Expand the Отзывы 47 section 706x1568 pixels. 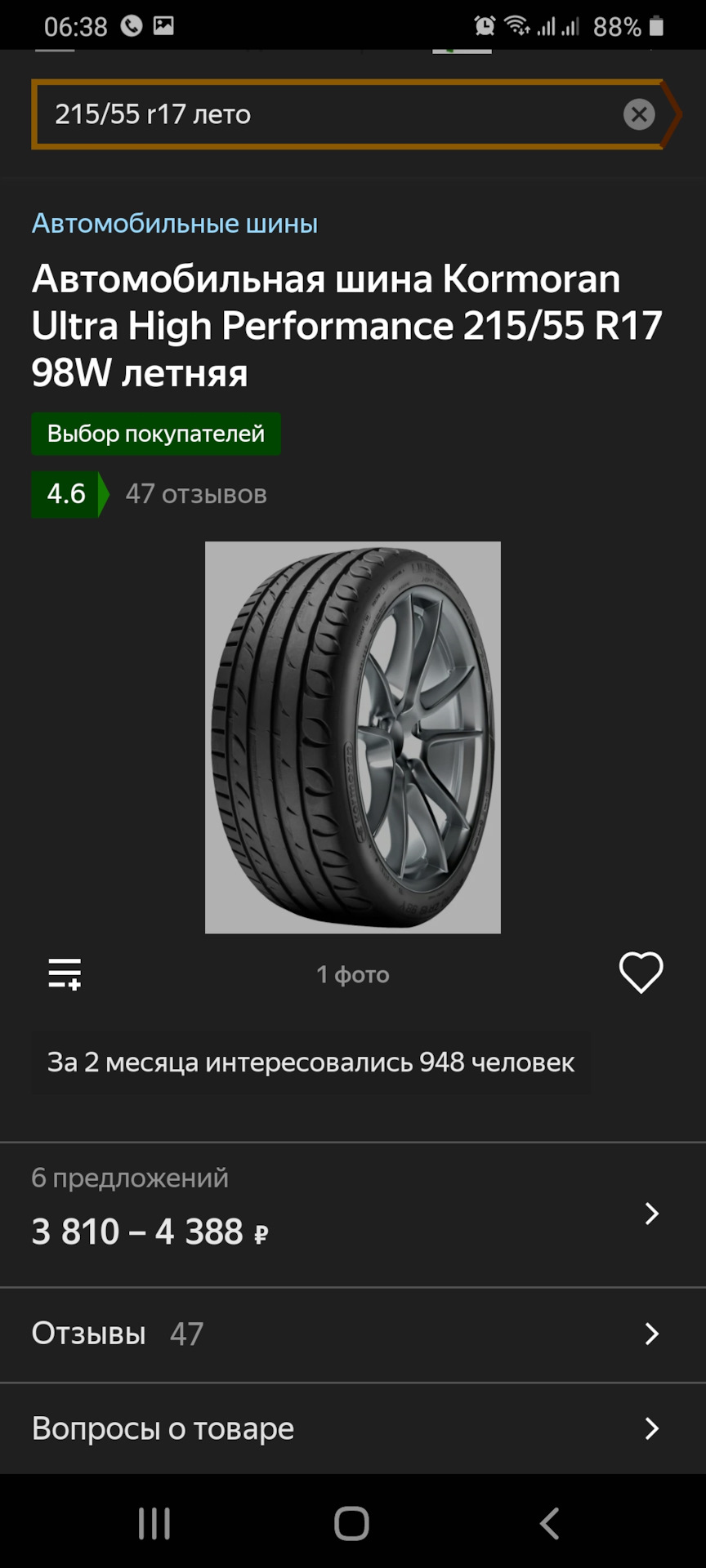(353, 1334)
